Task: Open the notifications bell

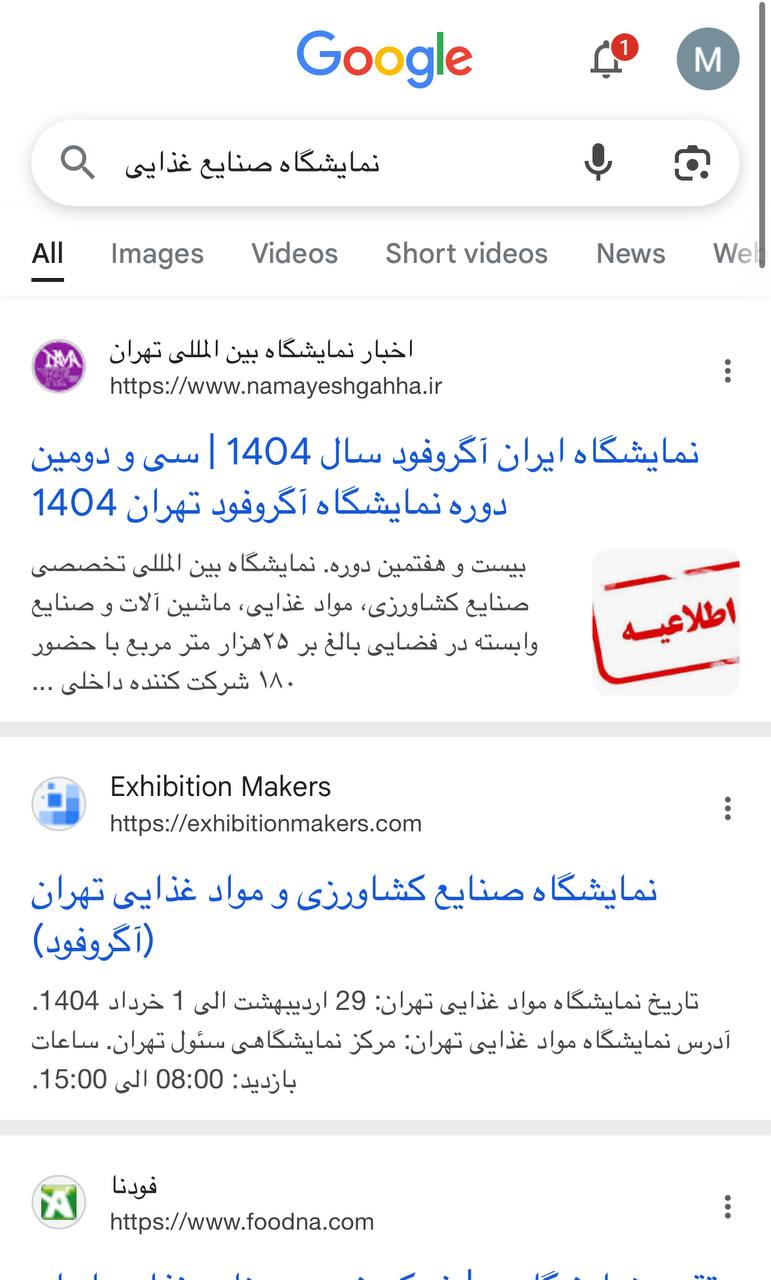Action: click(x=607, y=60)
